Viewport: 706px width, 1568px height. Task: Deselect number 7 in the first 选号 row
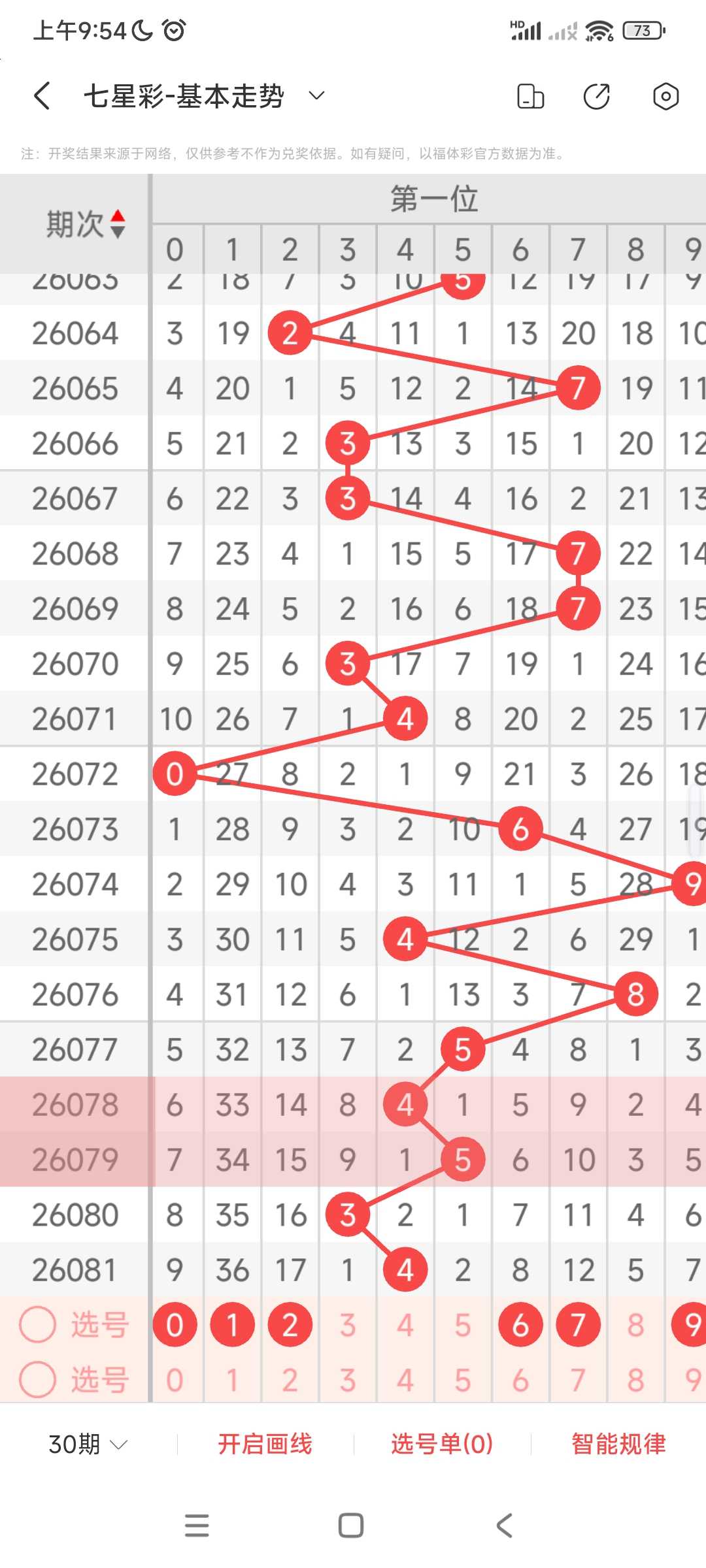tap(578, 1324)
